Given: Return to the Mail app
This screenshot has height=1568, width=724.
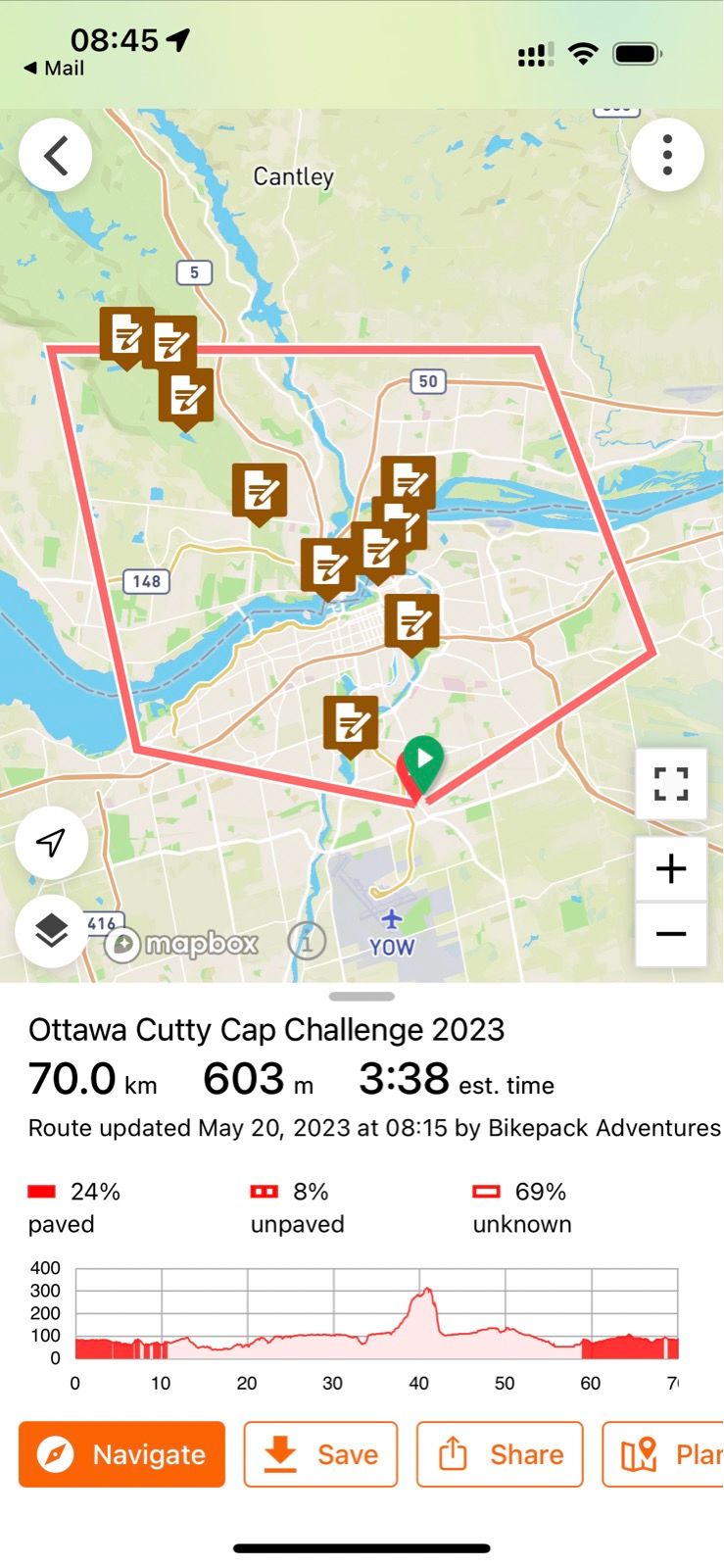Looking at the screenshot, I should pyautogui.click(x=55, y=69).
